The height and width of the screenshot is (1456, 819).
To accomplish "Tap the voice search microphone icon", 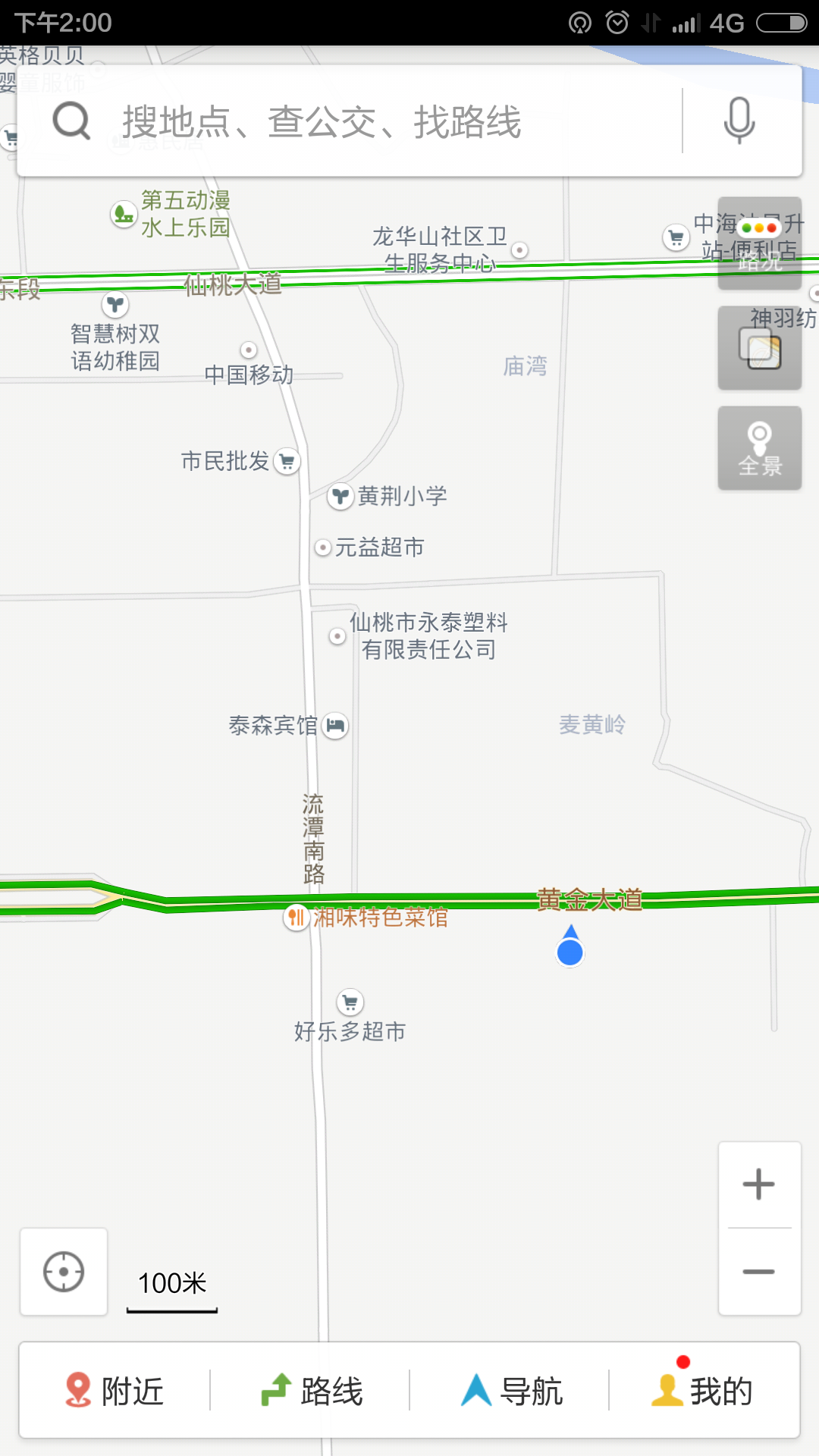I will point(738,121).
